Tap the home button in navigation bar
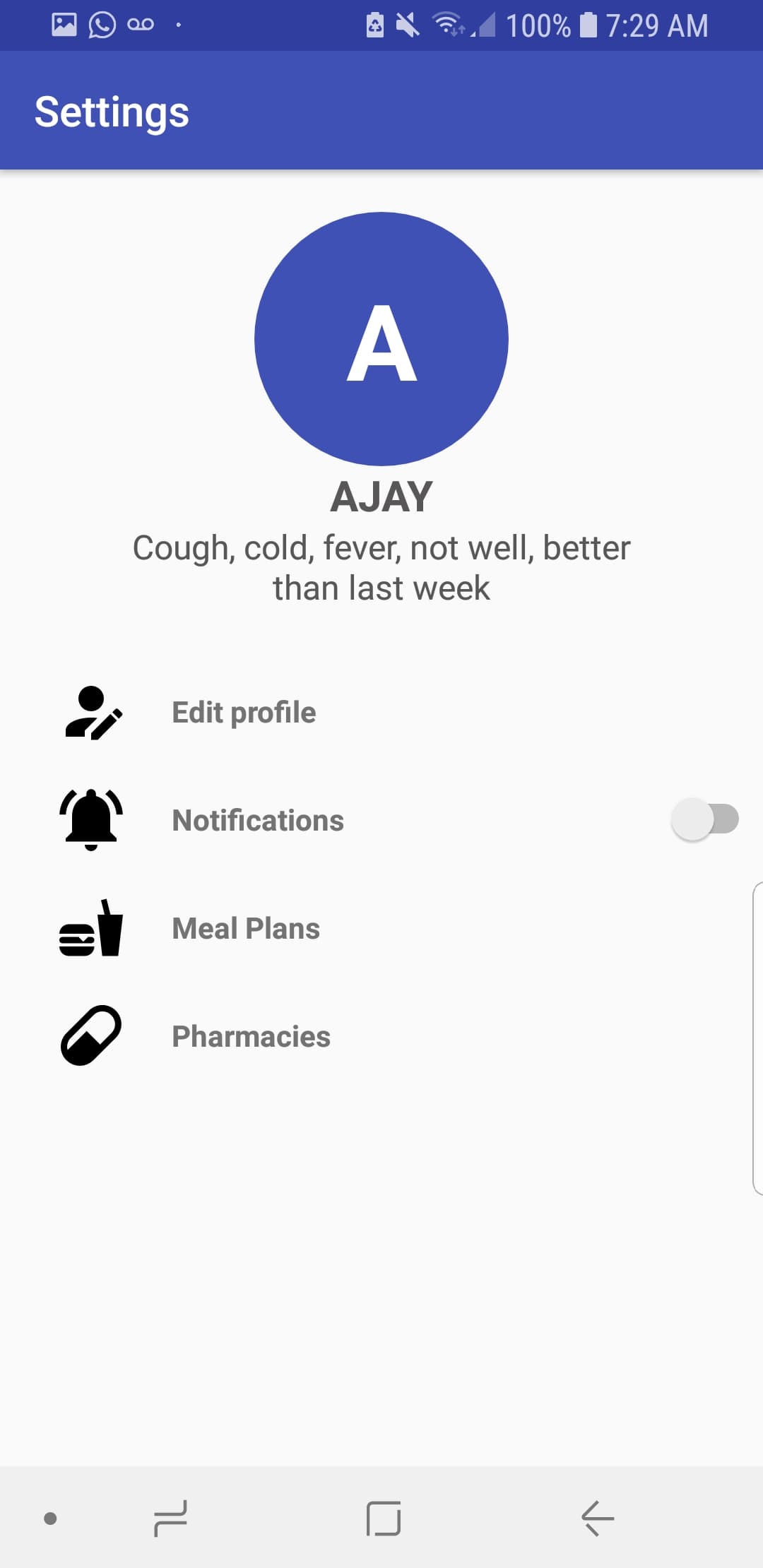Screen dimensions: 763x1568 tap(384, 1518)
